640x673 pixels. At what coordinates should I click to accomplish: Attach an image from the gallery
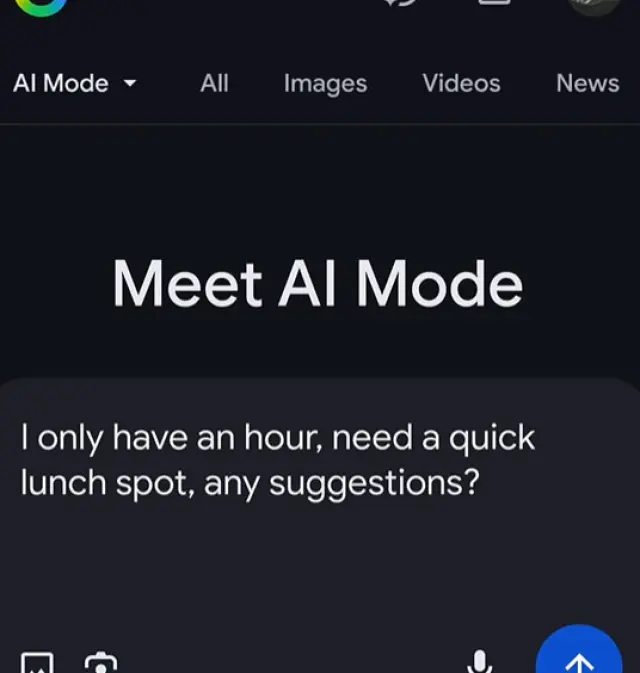pyautogui.click(x=37, y=663)
